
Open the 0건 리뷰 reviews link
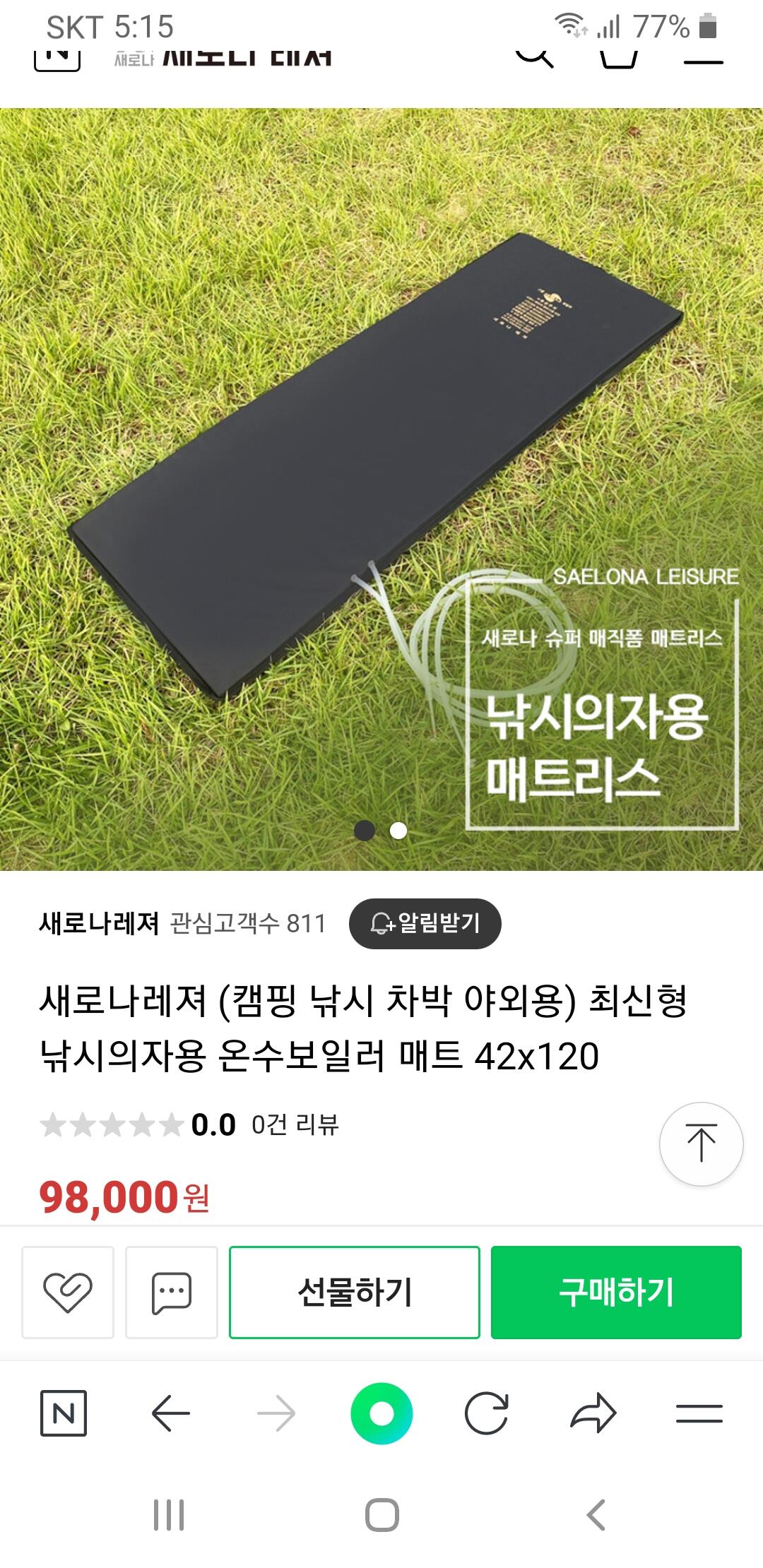pyautogui.click(x=295, y=1124)
